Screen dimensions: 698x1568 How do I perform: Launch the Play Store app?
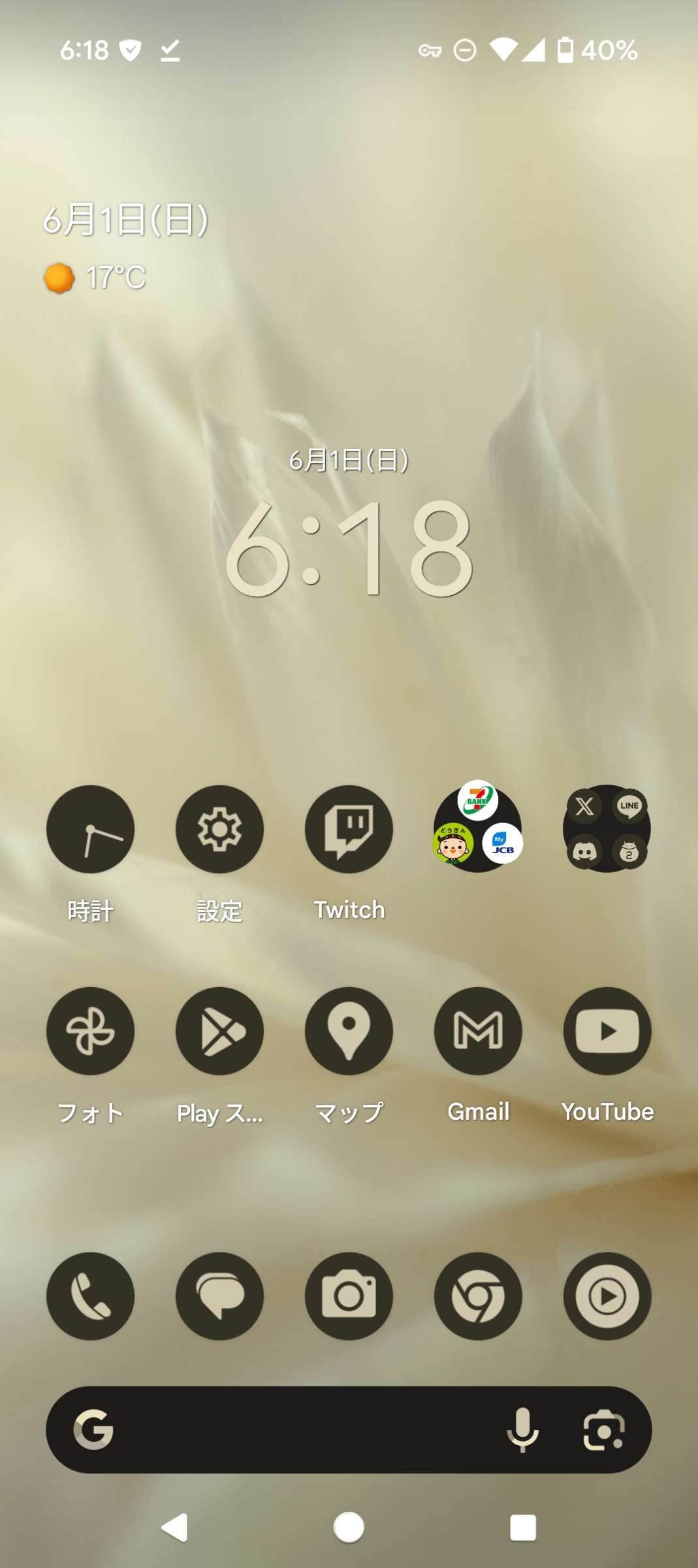pos(219,1031)
